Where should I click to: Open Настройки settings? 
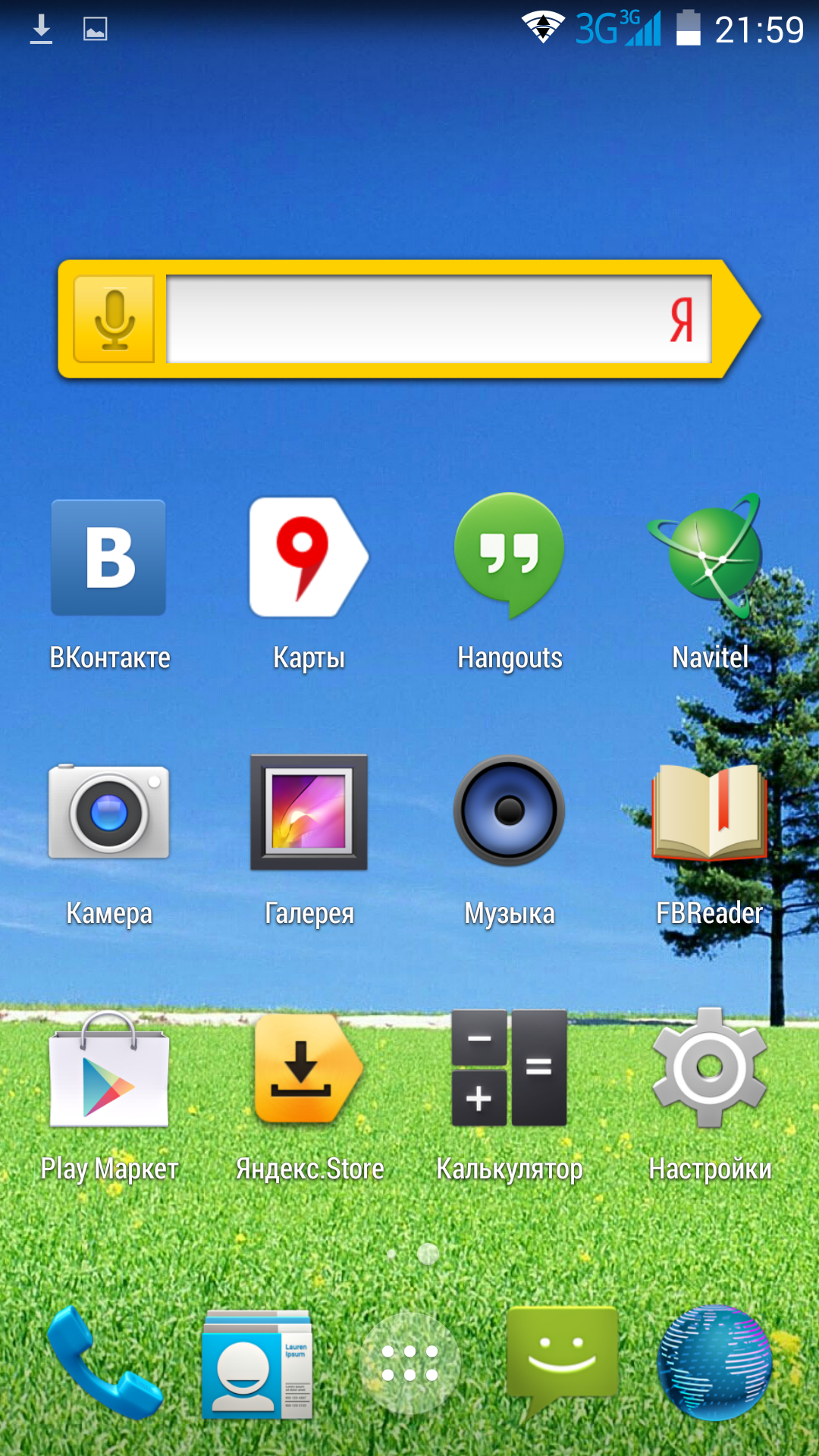point(710,1068)
